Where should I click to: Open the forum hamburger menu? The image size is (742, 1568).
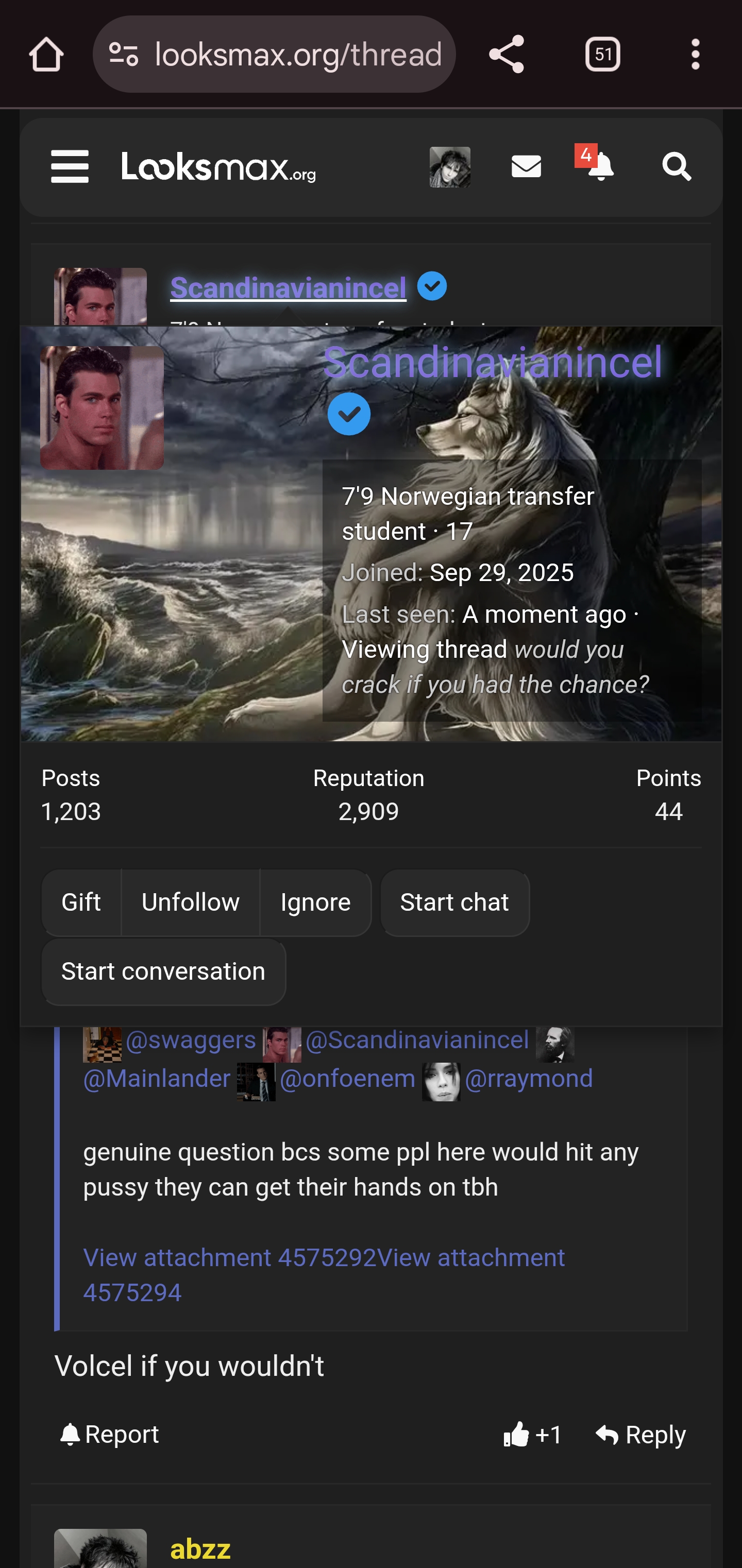[x=70, y=167]
